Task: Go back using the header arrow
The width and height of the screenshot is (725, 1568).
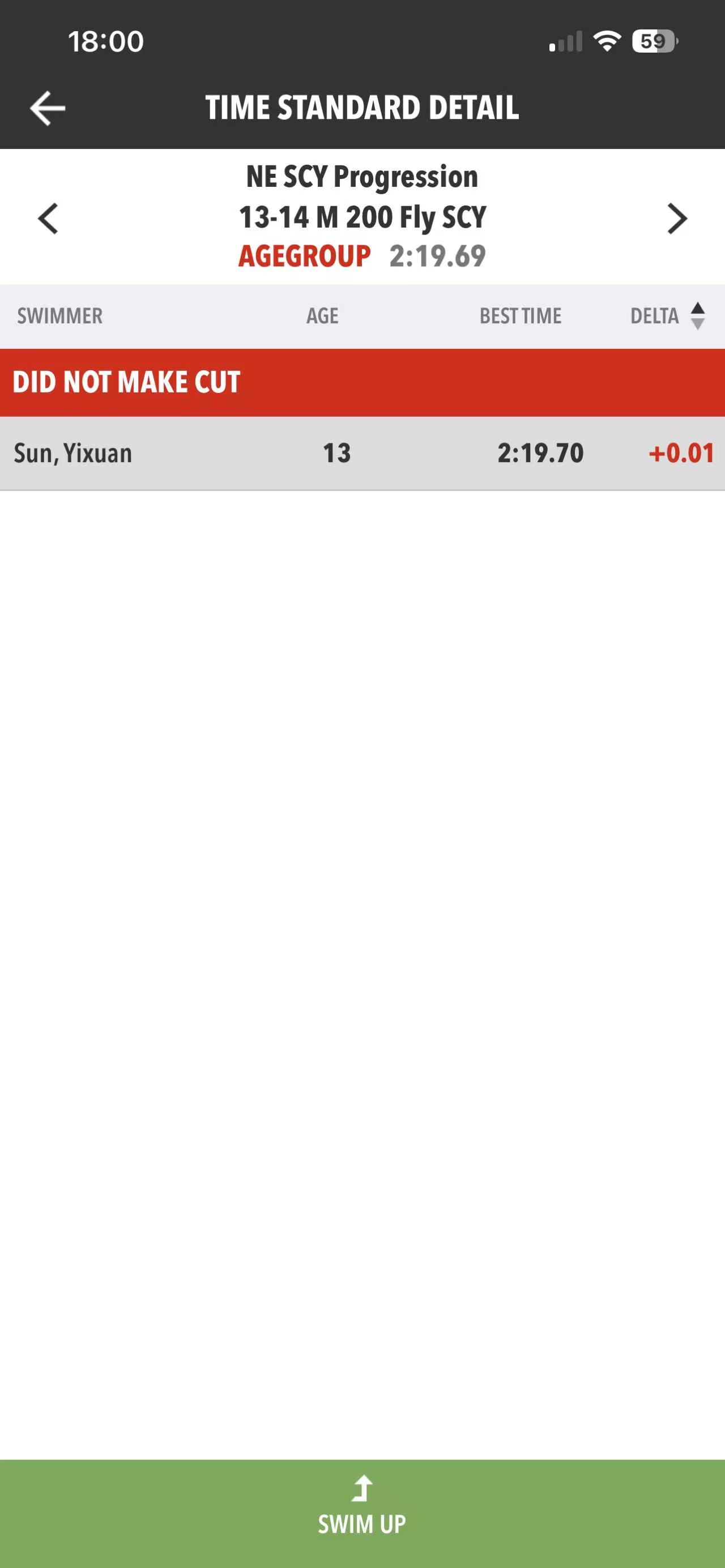Action: pyautogui.click(x=48, y=108)
